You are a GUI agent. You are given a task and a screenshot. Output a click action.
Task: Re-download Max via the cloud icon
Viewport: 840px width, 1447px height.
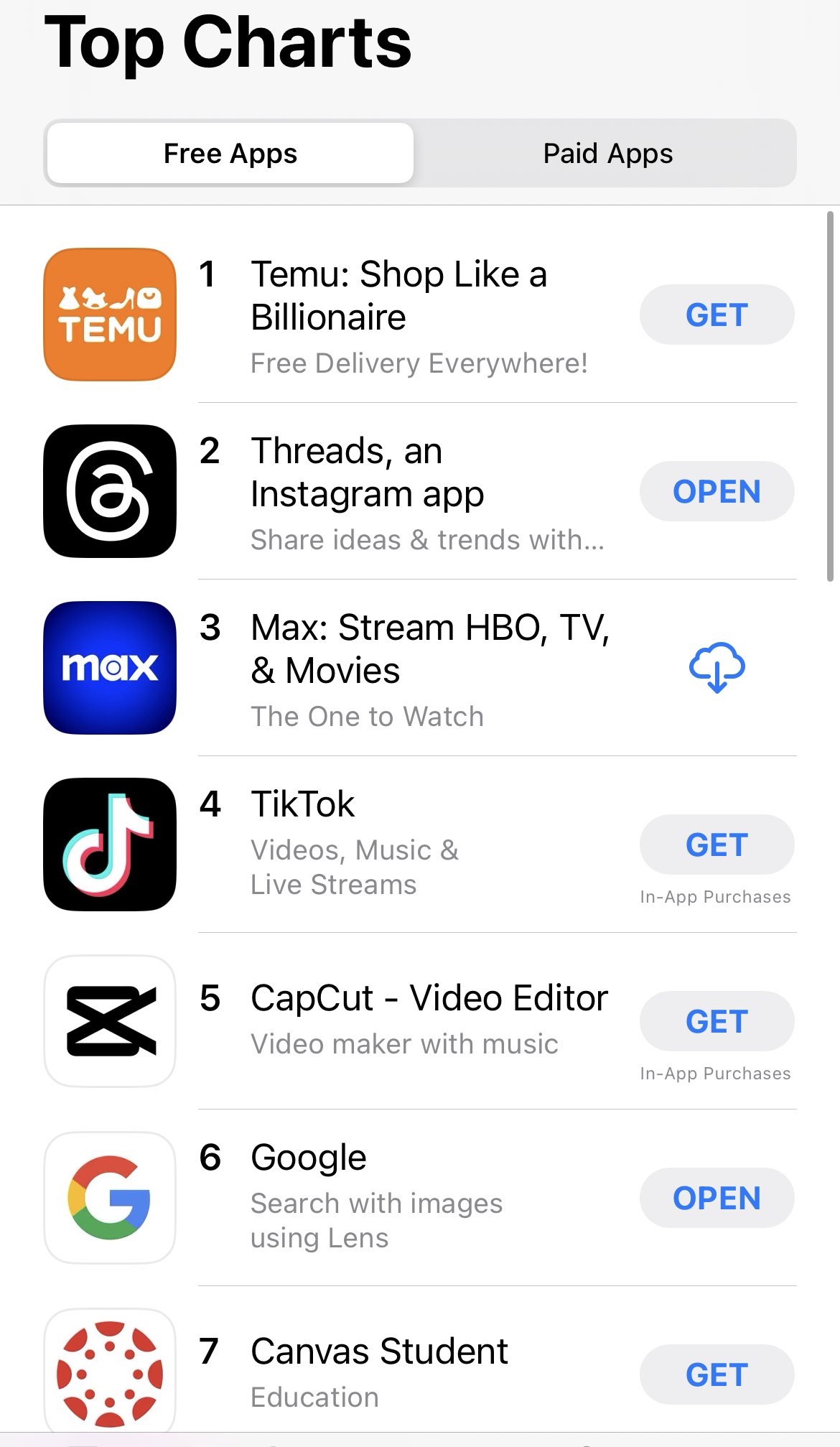tap(717, 667)
